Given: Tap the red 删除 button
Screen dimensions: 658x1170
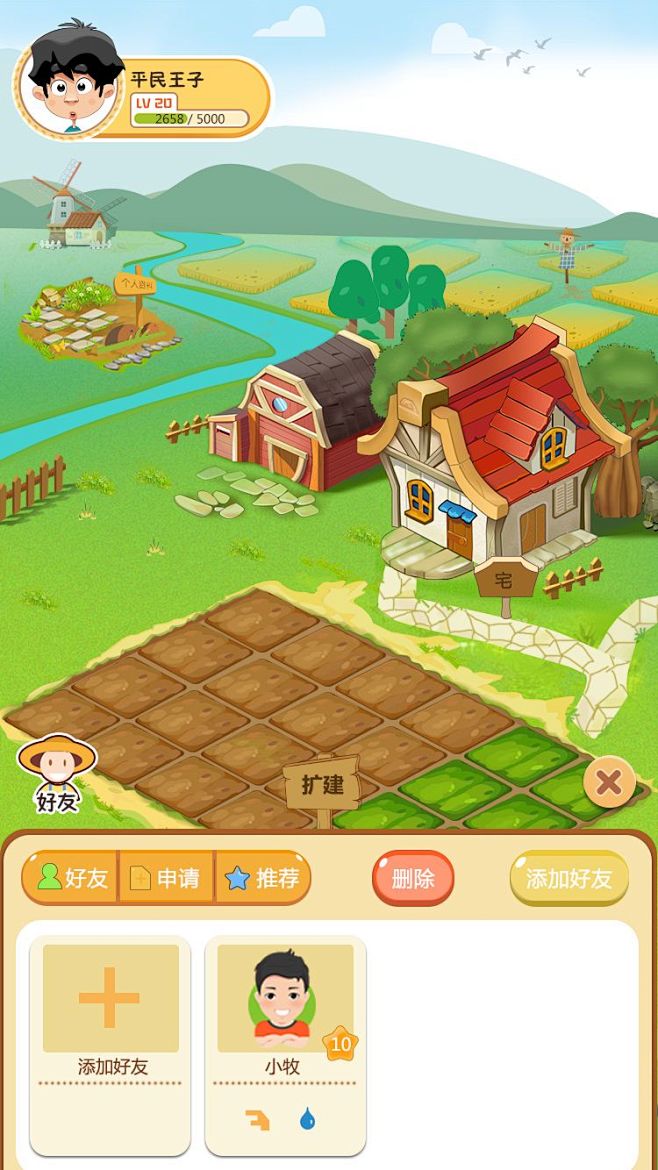Looking at the screenshot, I should tap(413, 878).
